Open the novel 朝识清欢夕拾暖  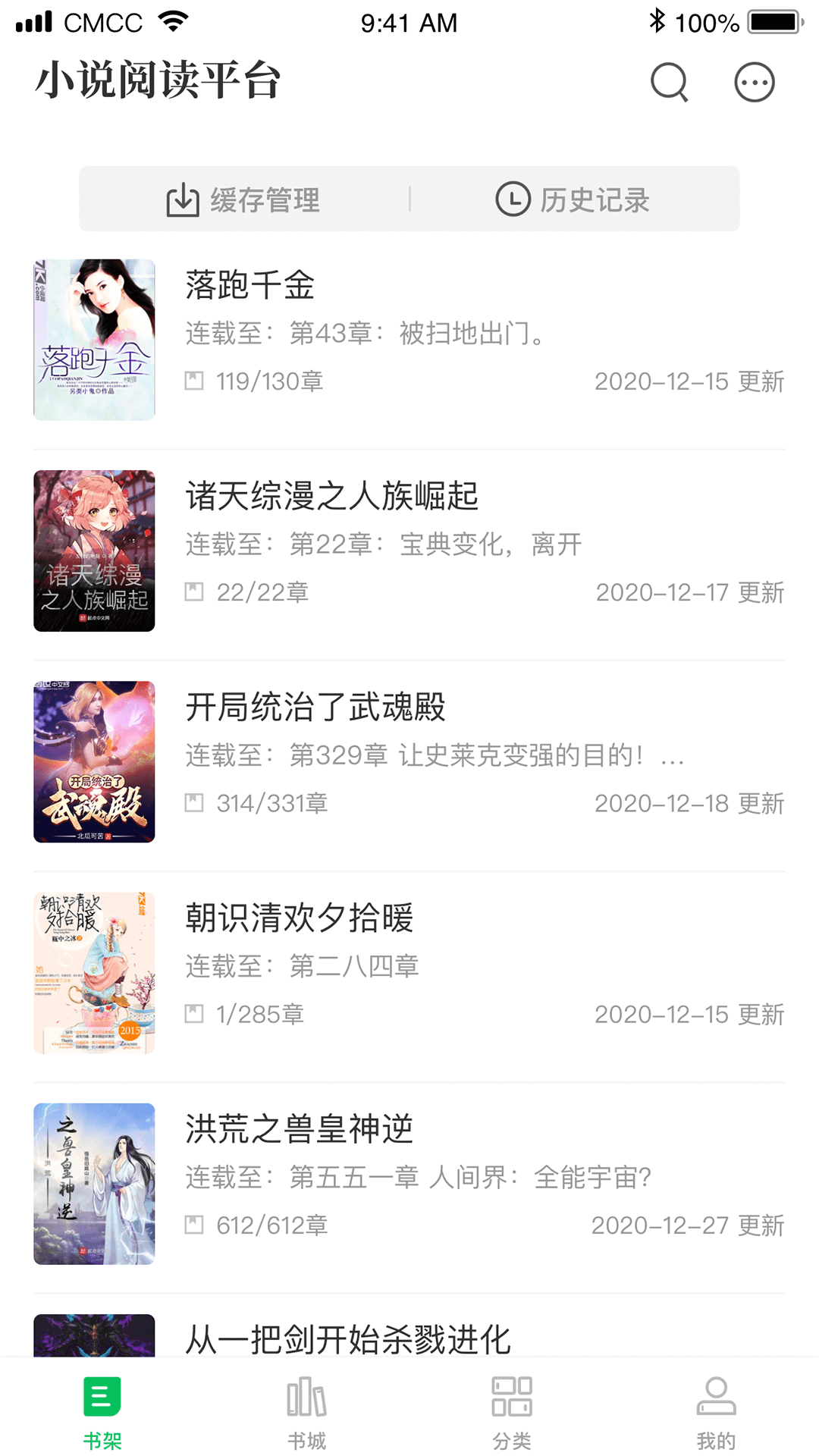point(300,918)
